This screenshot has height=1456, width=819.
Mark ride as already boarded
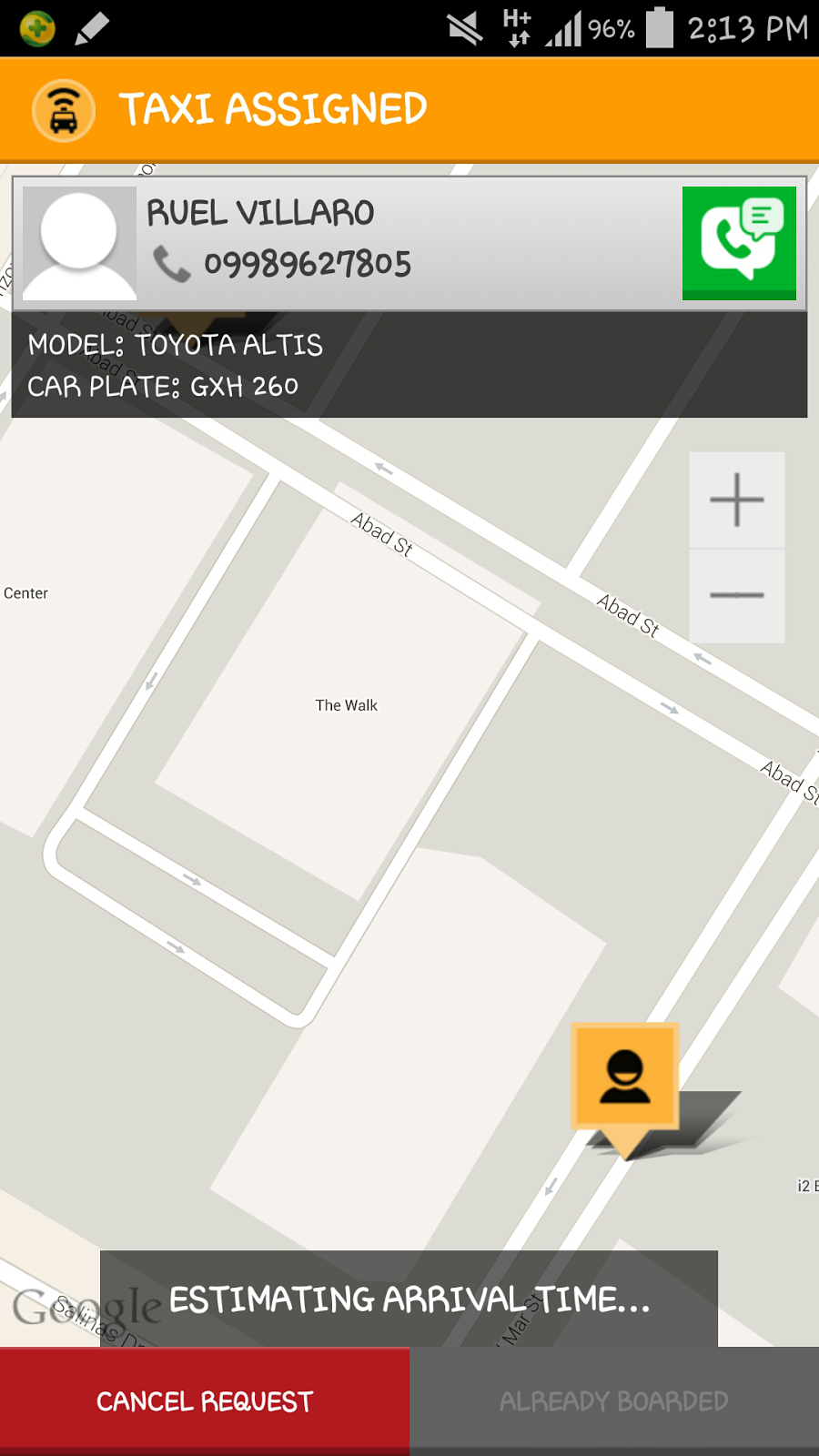(614, 1401)
